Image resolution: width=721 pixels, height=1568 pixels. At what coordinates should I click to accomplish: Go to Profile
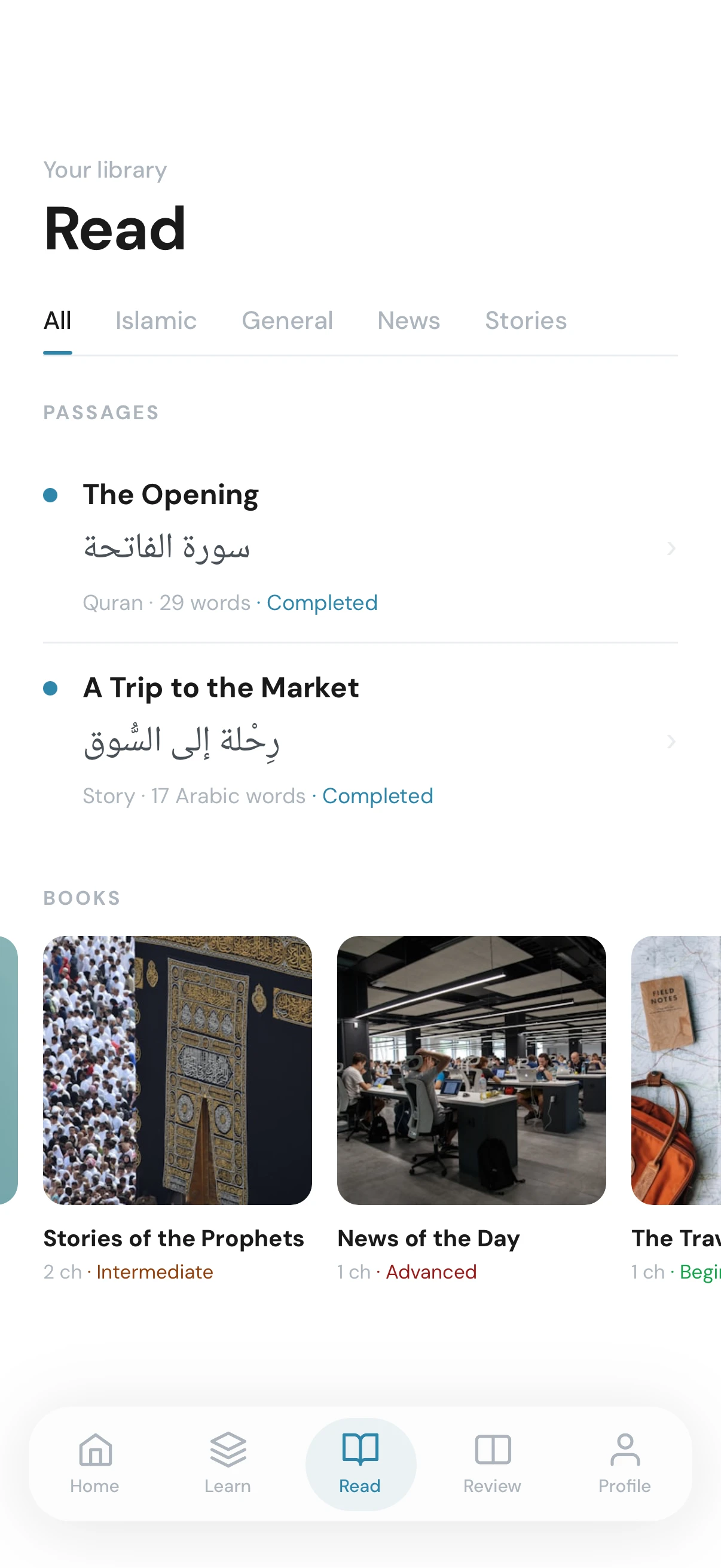tap(624, 1462)
